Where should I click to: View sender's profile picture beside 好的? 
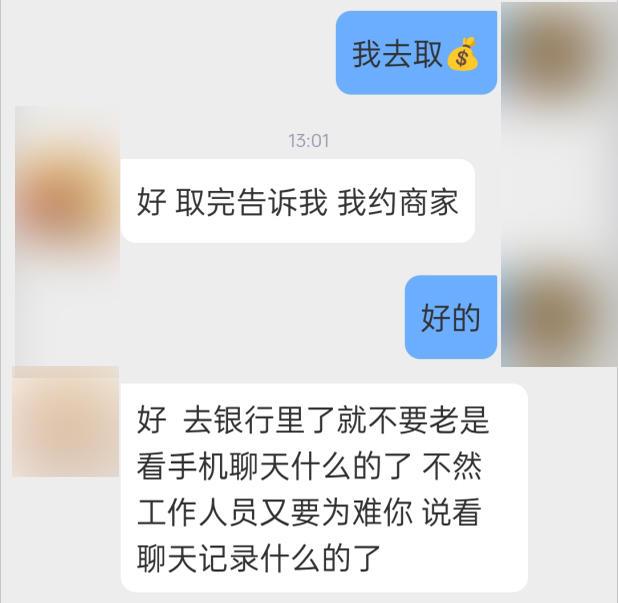click(556, 312)
